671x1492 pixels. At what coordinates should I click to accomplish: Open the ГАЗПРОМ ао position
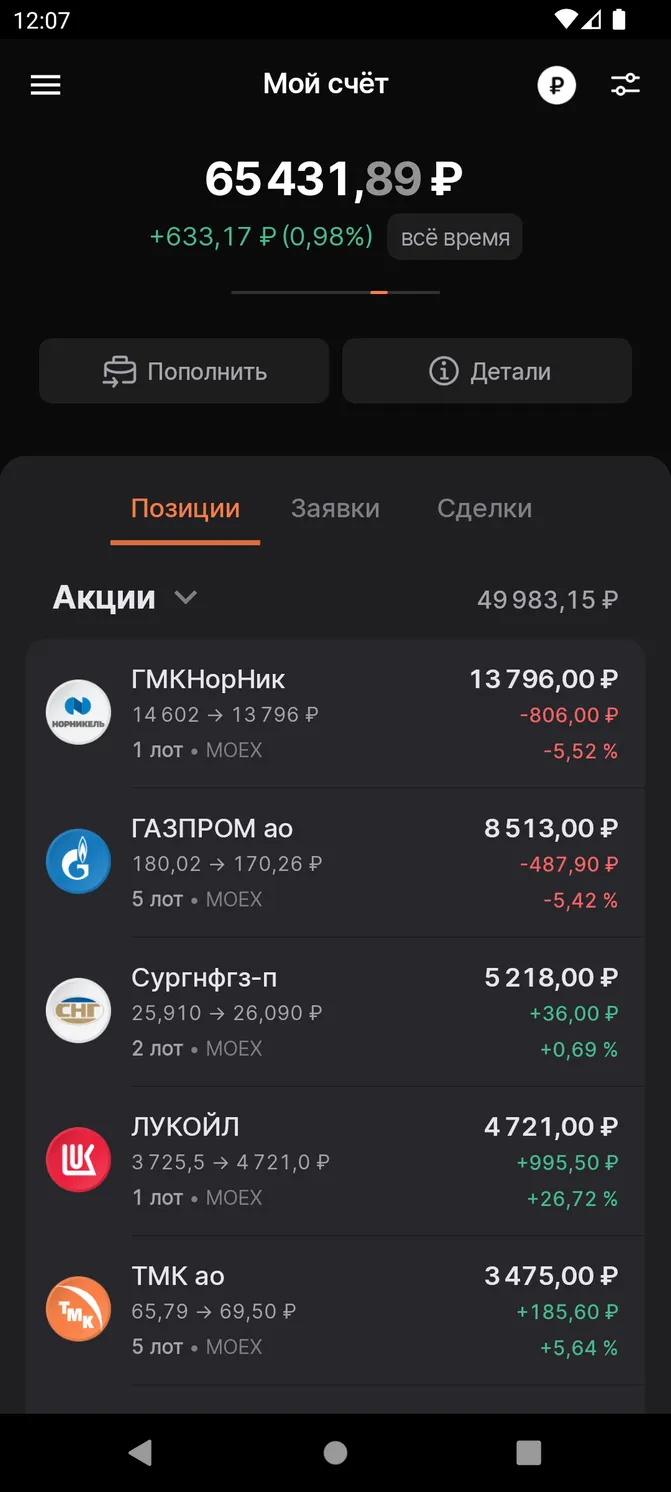pos(335,862)
